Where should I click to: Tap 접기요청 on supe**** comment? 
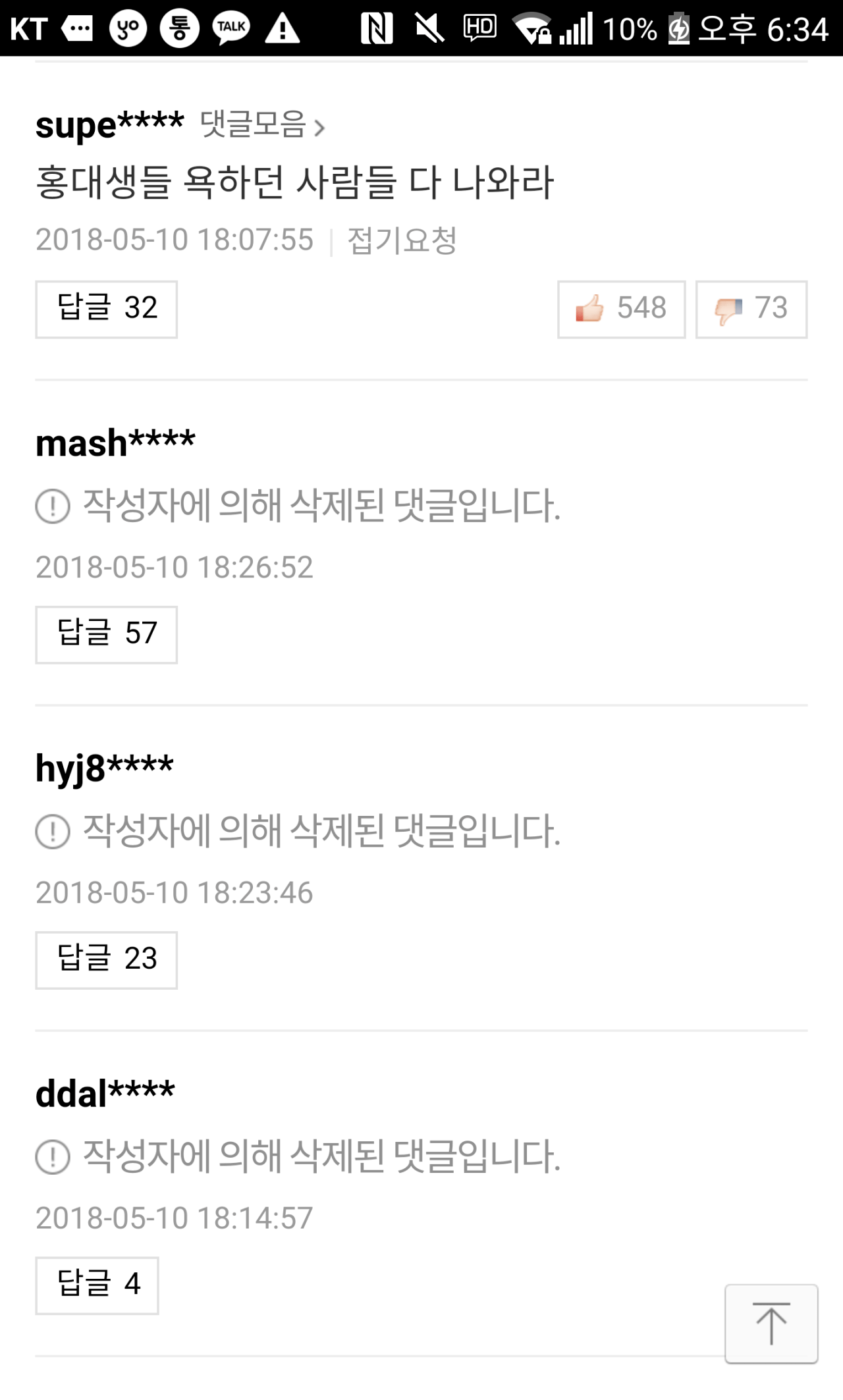point(402,240)
